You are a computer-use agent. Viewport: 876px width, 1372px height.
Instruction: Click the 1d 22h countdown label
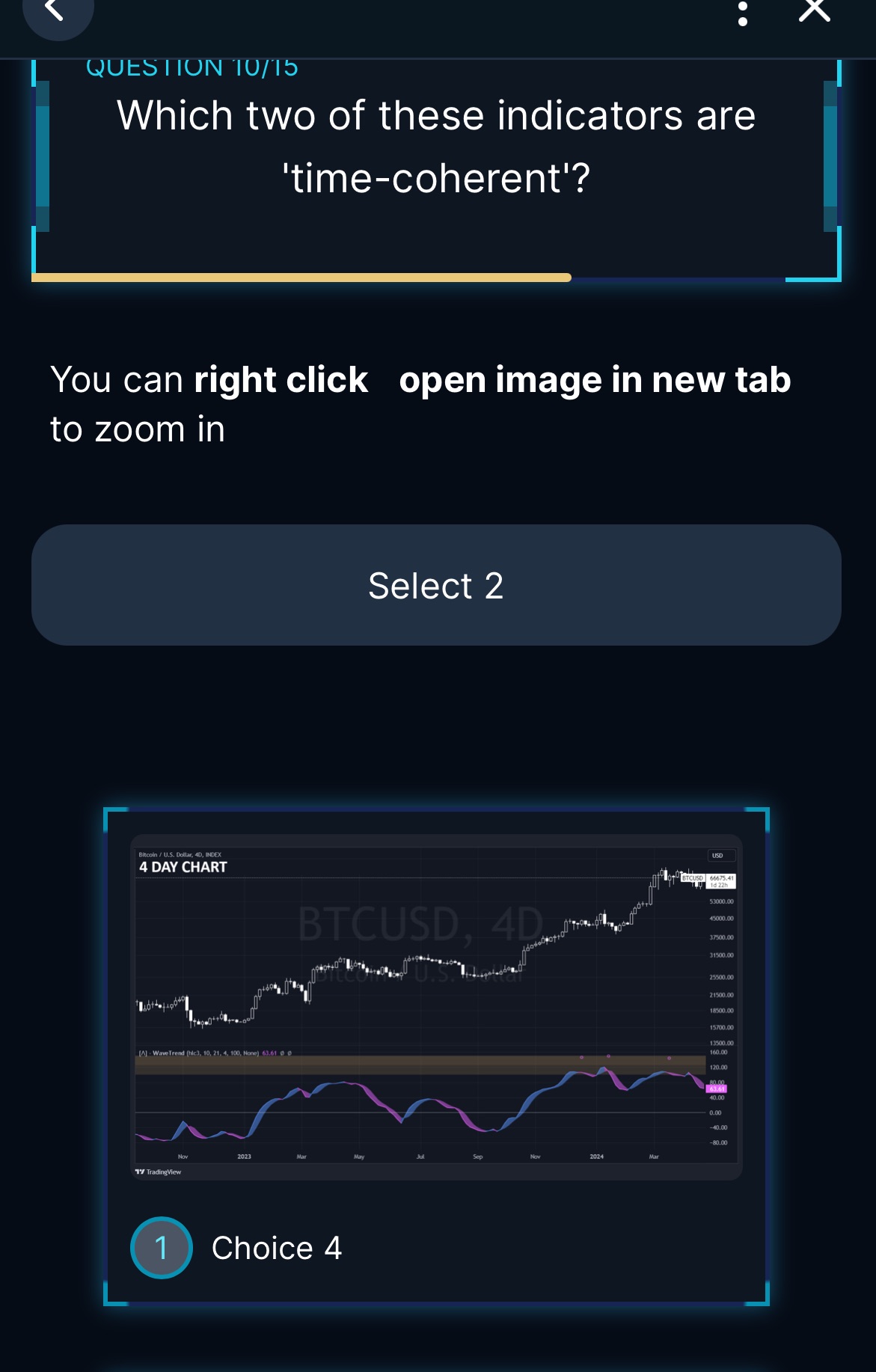pos(720,885)
